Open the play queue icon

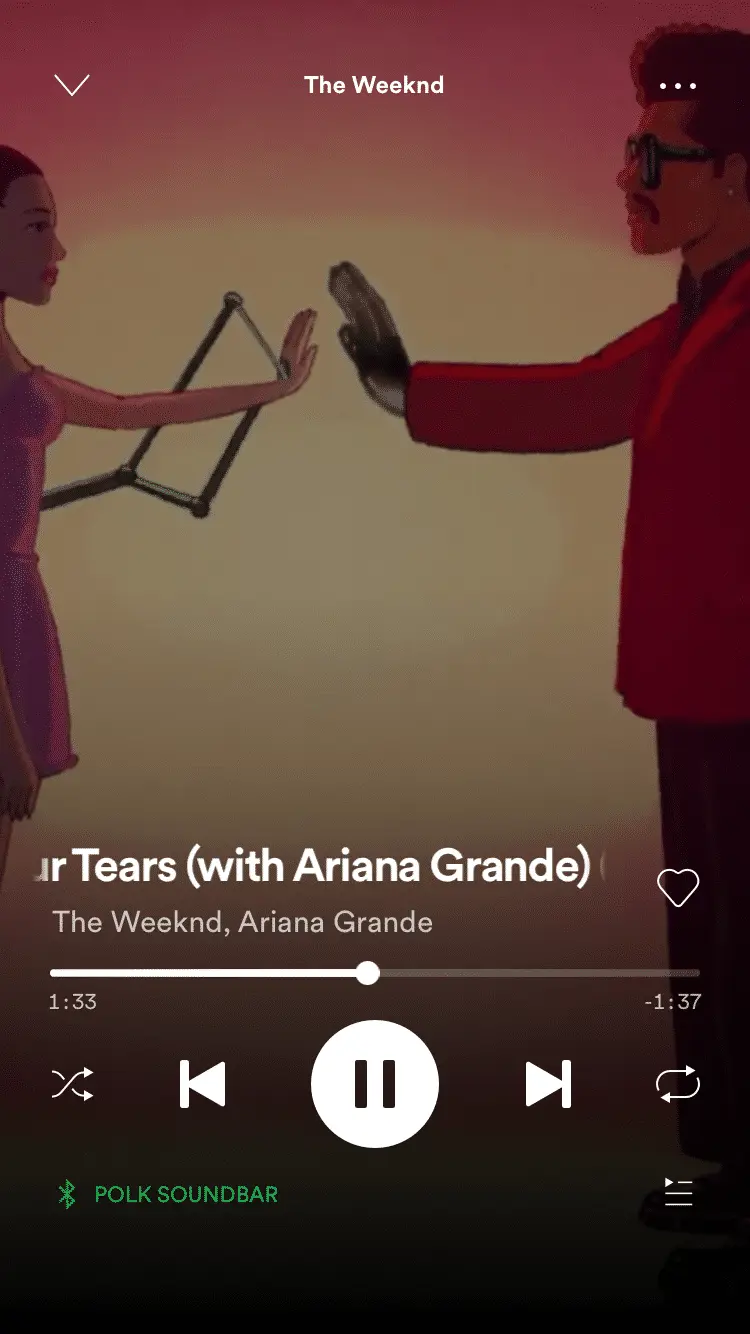pos(678,1192)
